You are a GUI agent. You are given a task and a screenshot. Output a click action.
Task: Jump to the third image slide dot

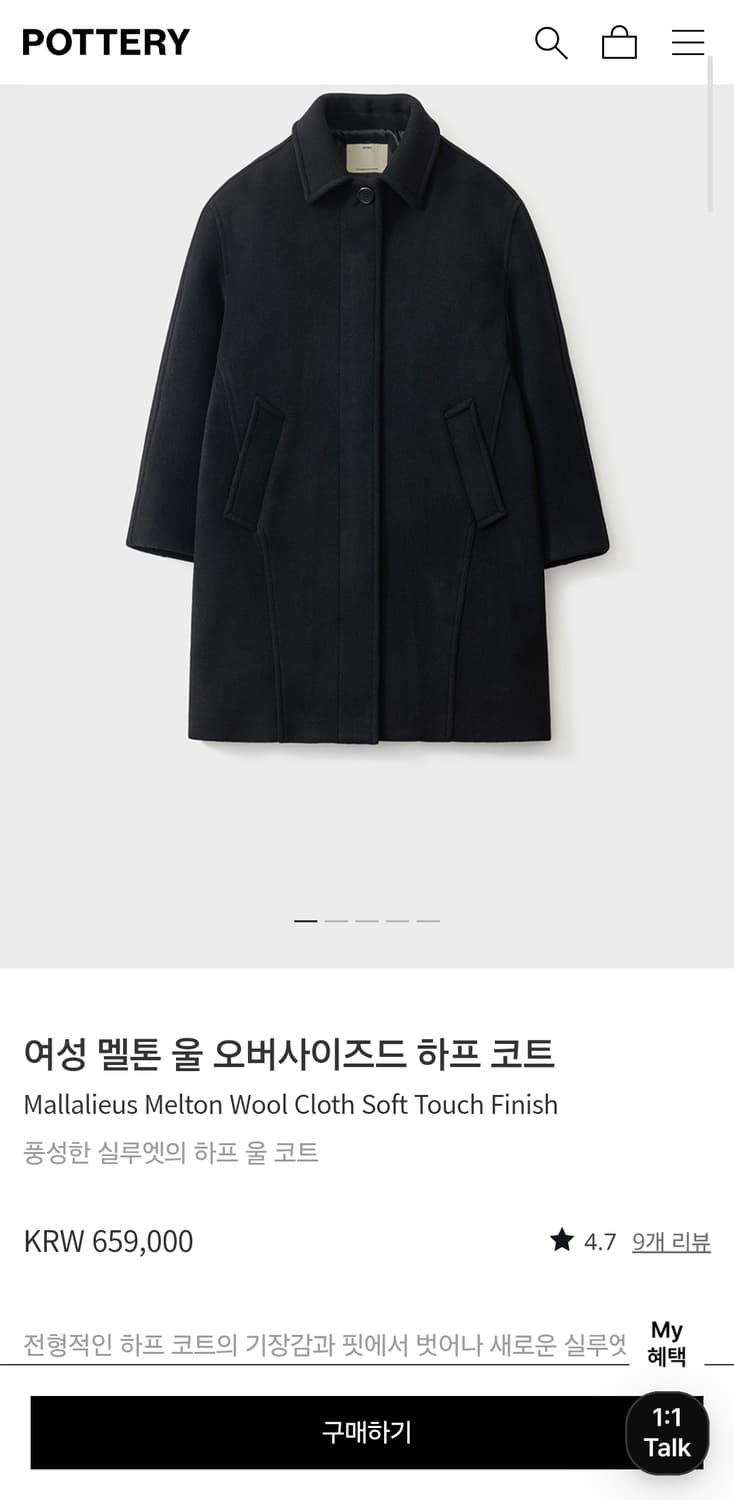tap(367, 920)
